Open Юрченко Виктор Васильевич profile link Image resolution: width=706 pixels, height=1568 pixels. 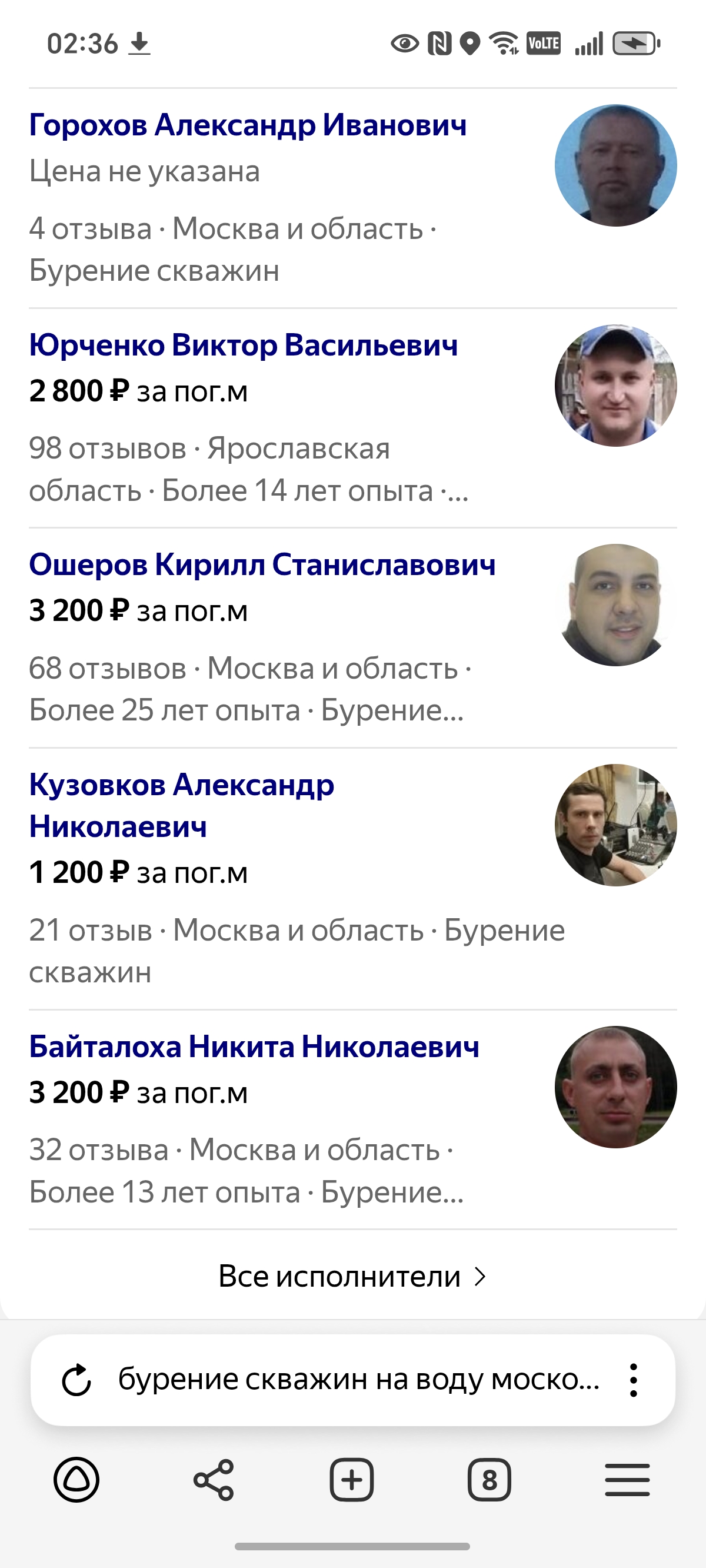244,344
